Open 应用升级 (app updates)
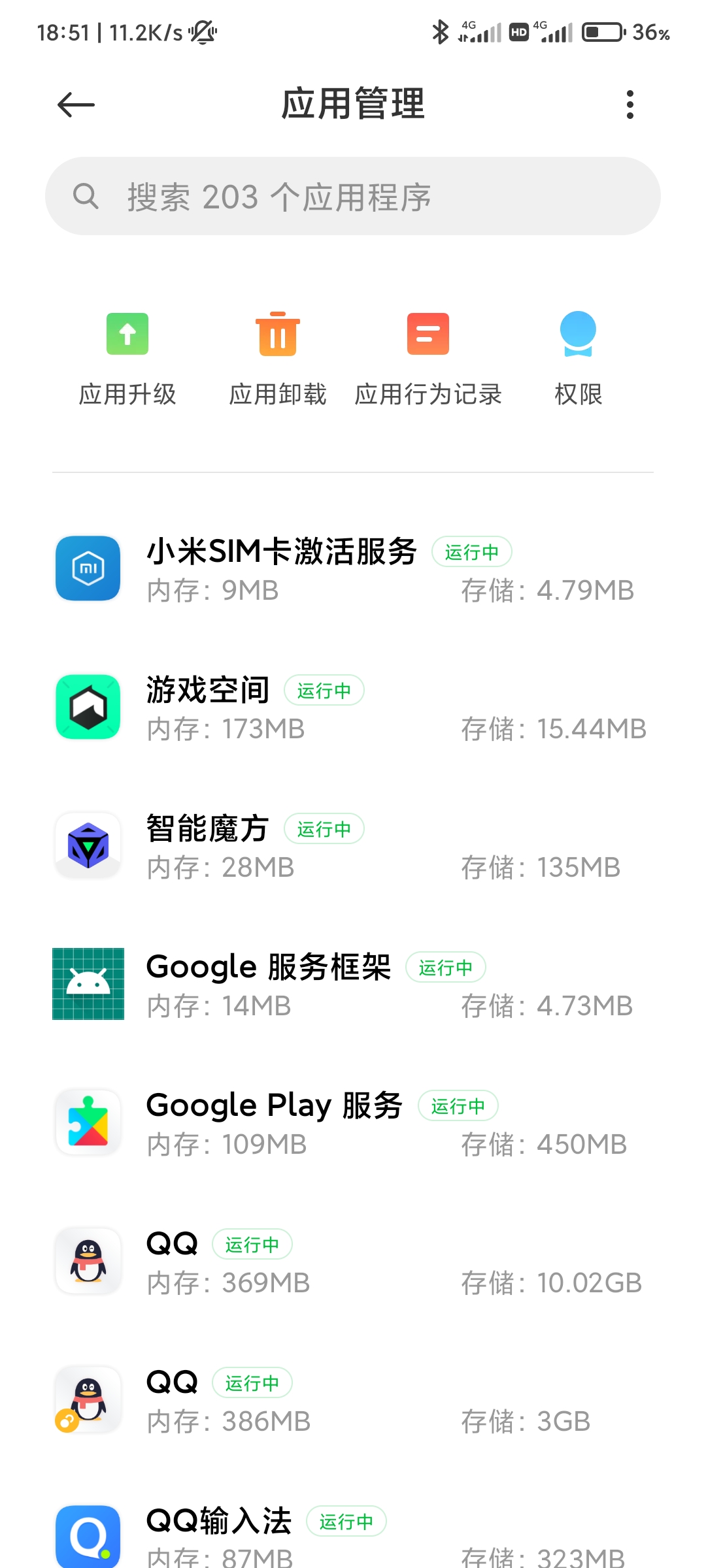This screenshot has height=1568, width=706. pyautogui.click(x=127, y=359)
